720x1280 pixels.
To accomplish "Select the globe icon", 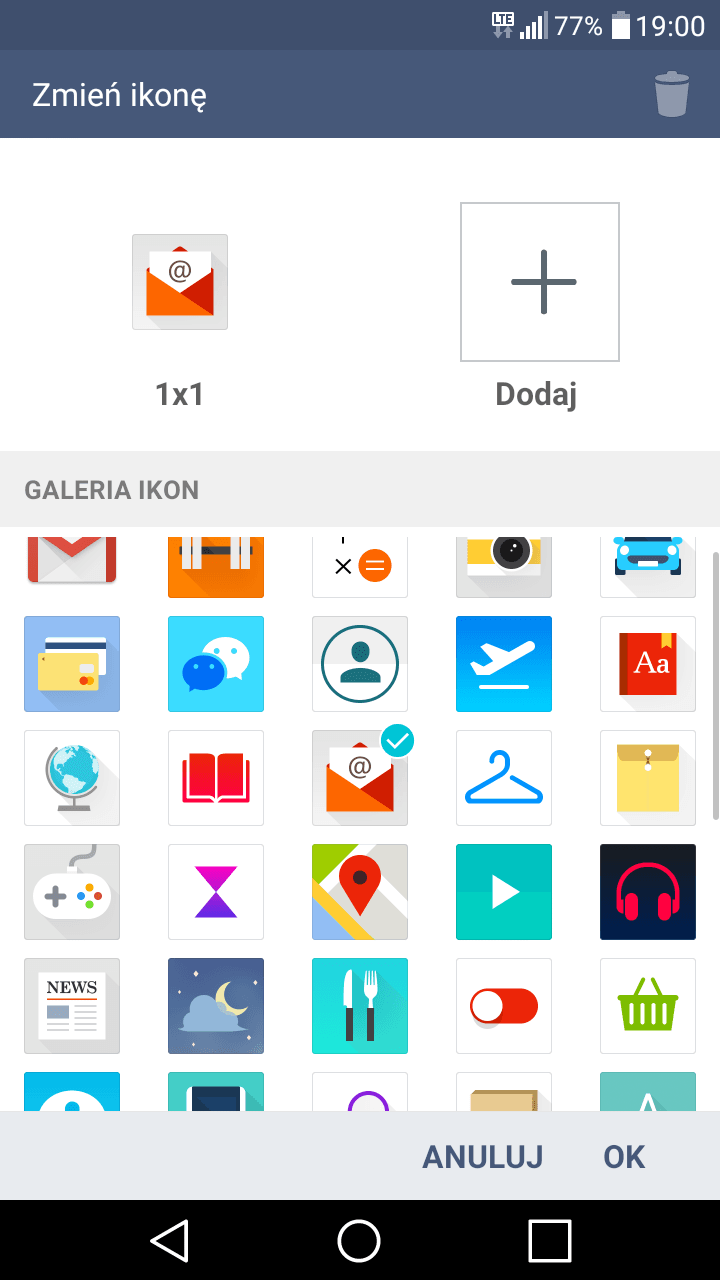I will click(72, 778).
